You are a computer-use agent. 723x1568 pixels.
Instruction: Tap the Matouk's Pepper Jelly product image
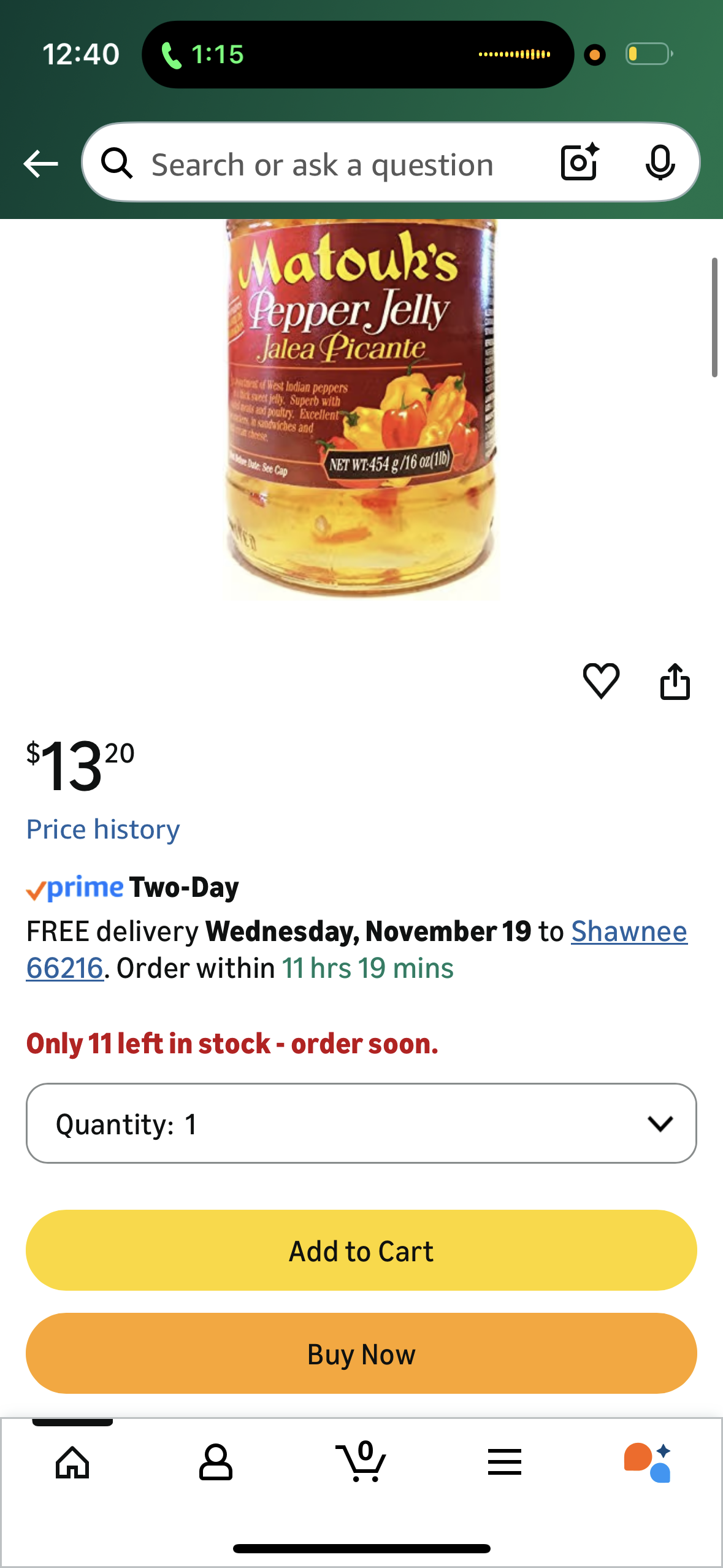click(x=361, y=411)
